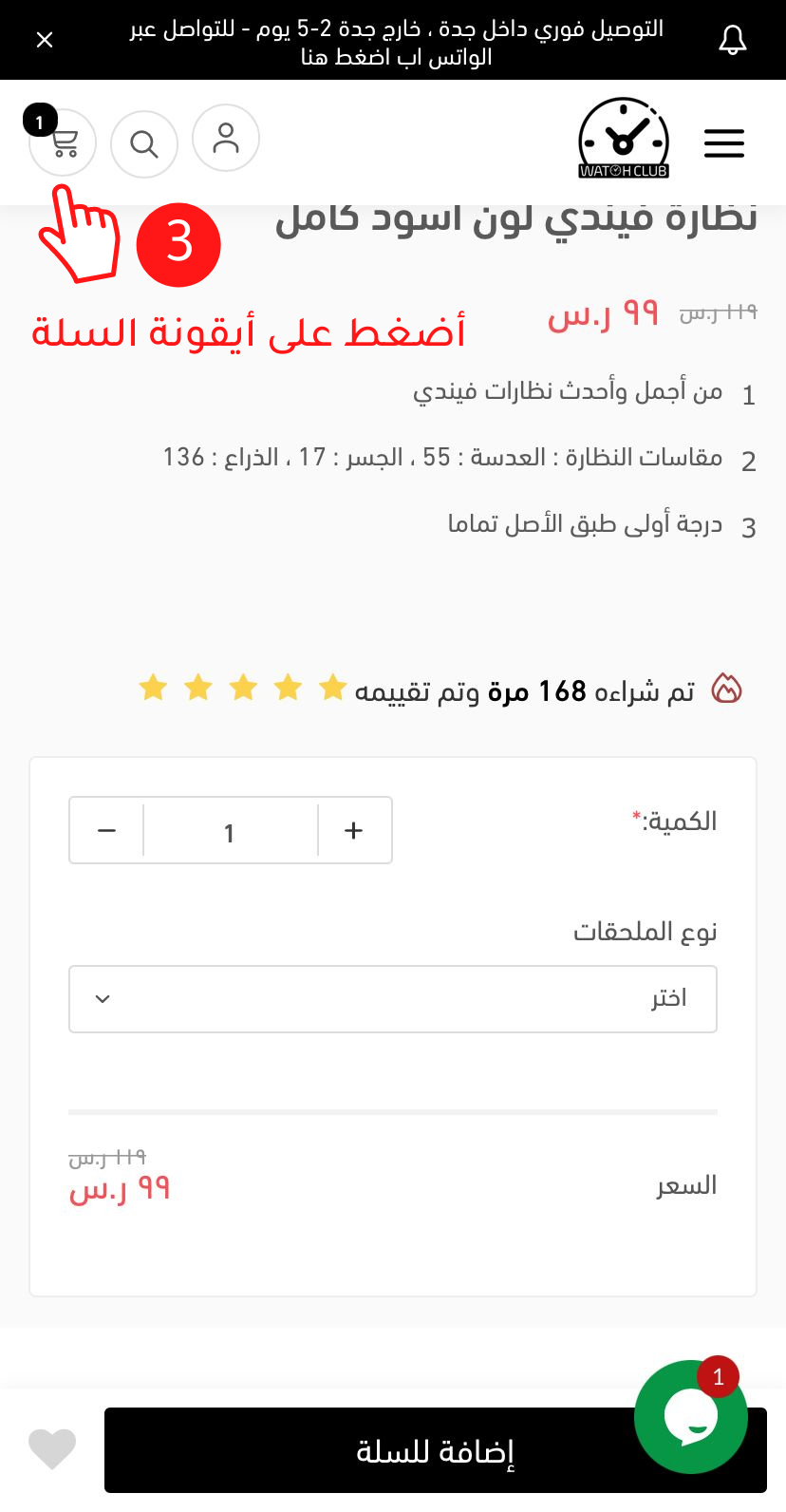786x1512 pixels.
Task: Dismiss the delivery announcement banner
Action: pyautogui.click(x=45, y=40)
